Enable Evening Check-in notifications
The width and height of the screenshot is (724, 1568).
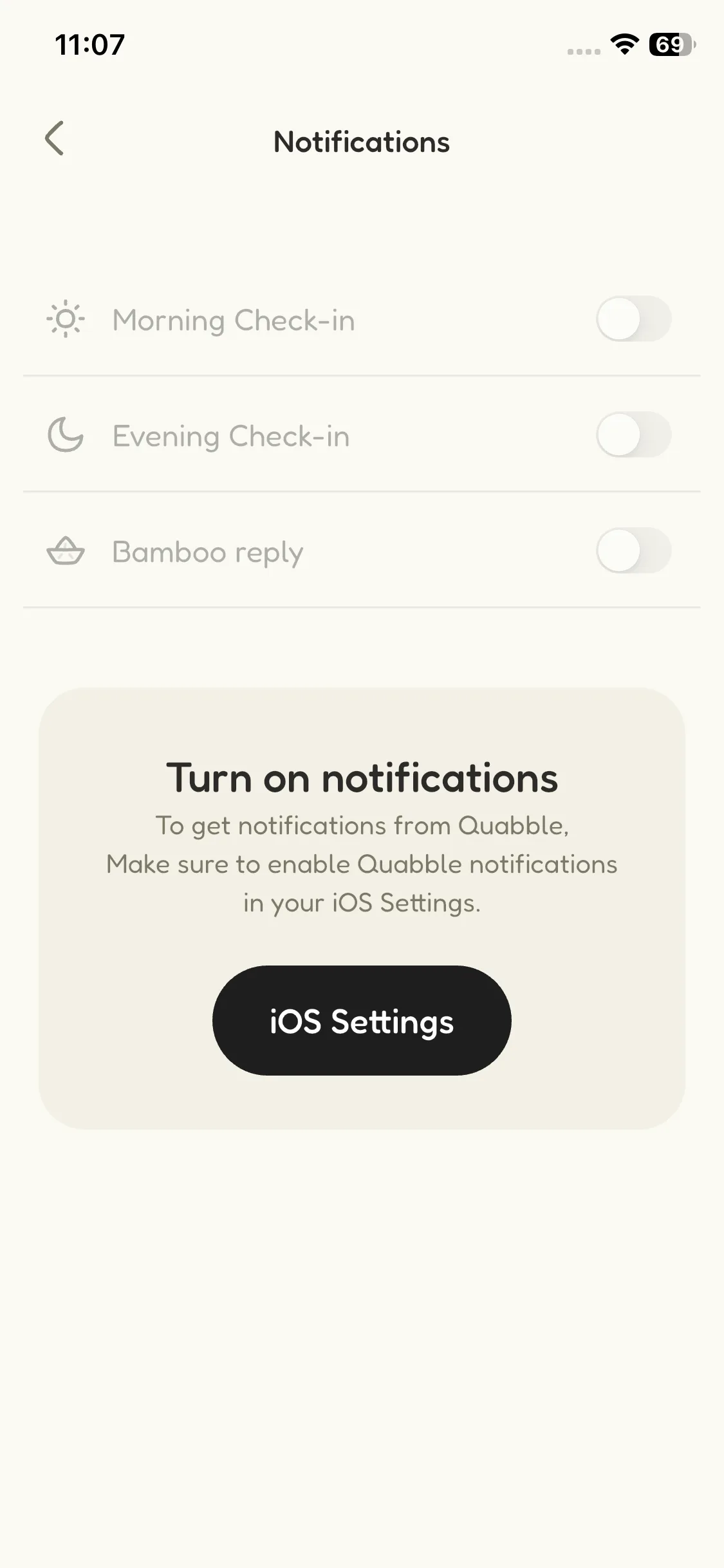(x=633, y=435)
